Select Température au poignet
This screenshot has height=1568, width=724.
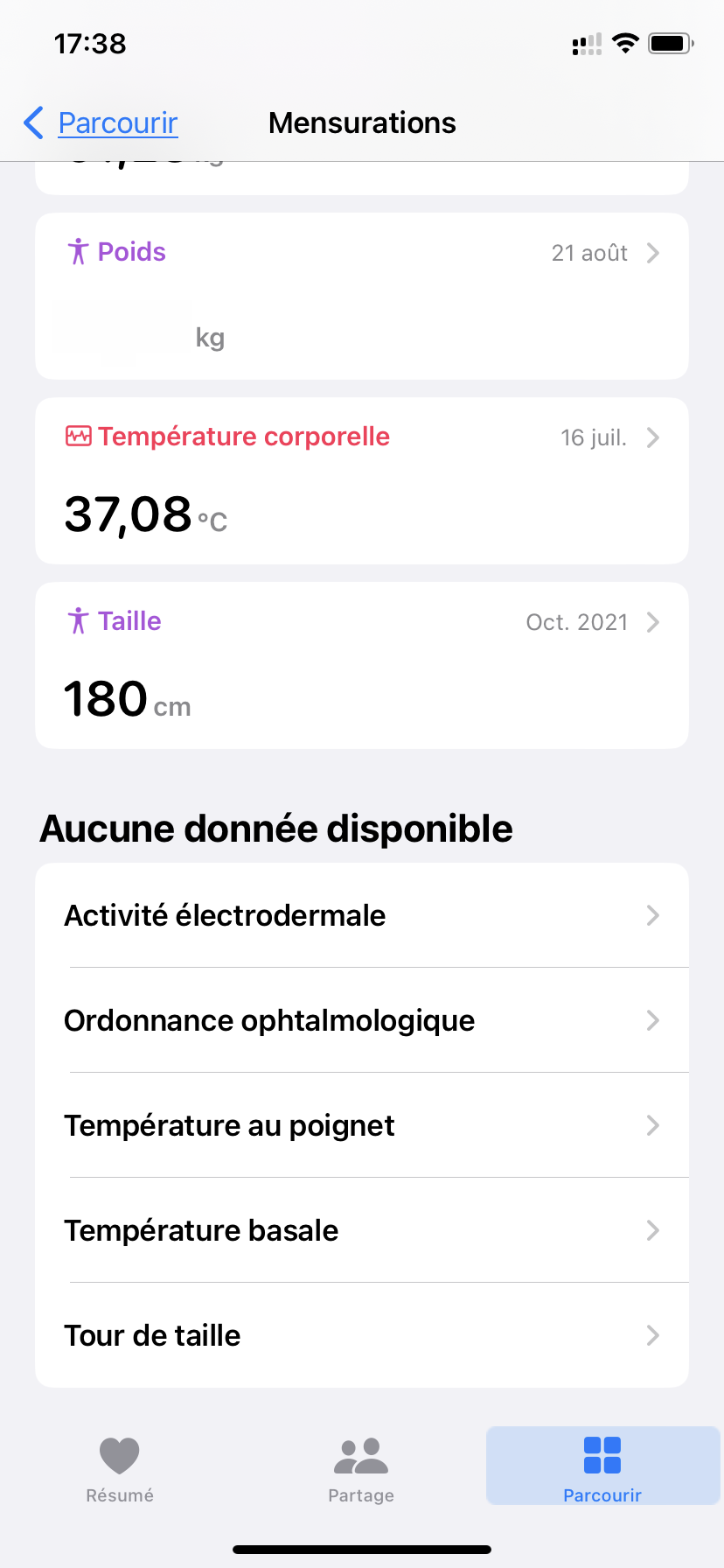[362, 1125]
